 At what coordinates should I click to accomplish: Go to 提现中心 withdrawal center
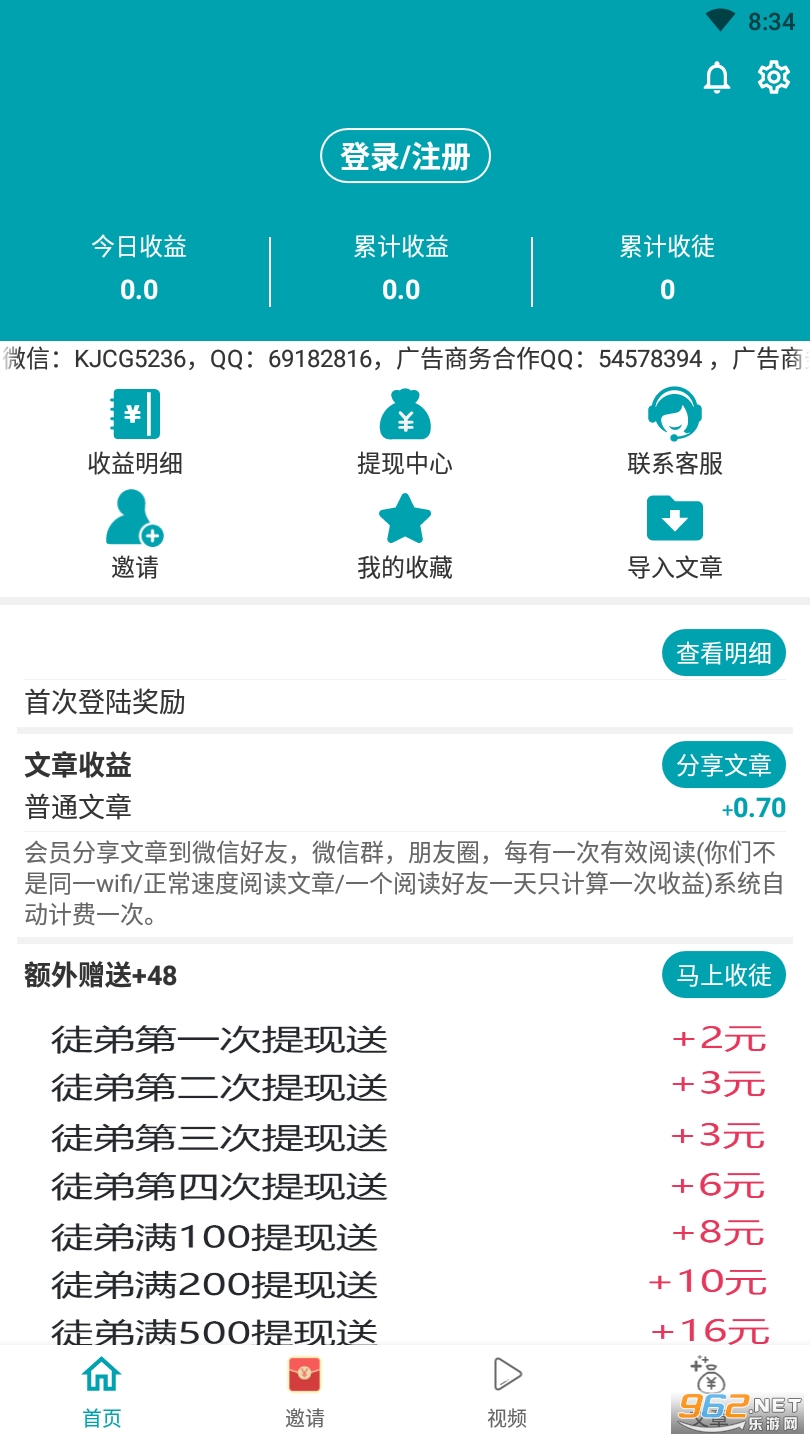tap(405, 432)
